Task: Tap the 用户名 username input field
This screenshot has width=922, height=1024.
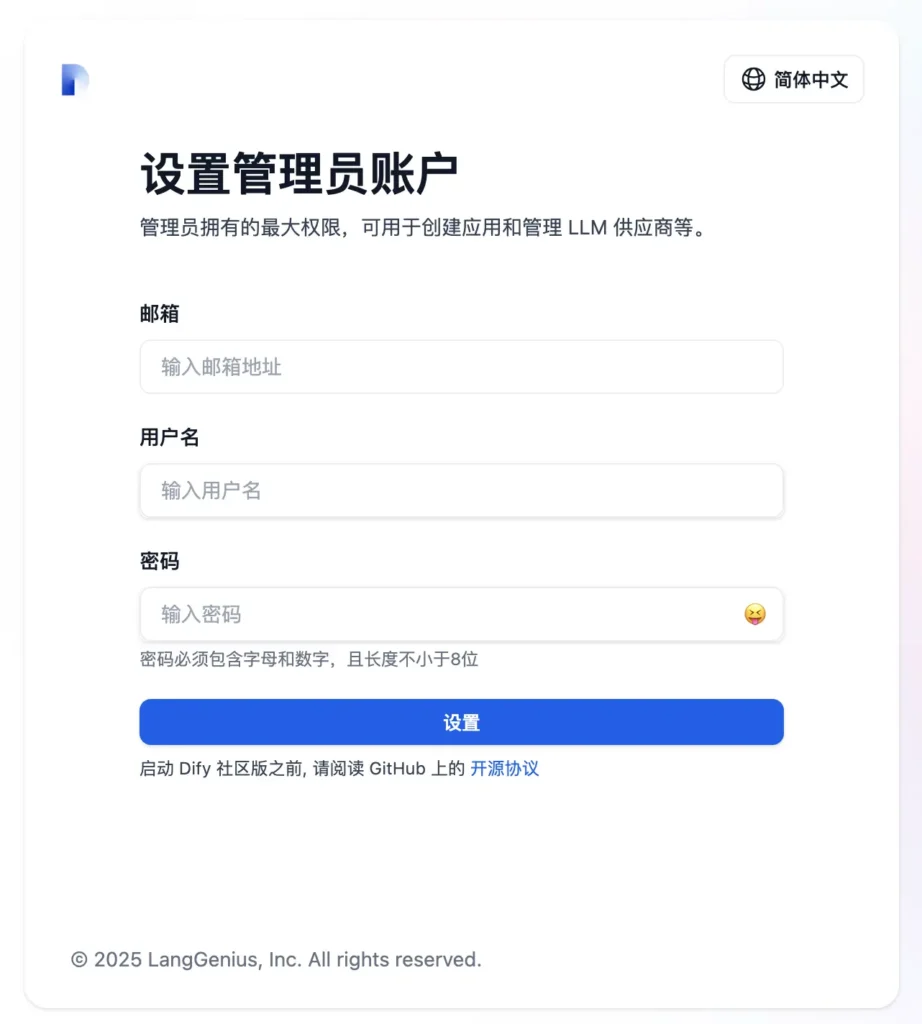Action: (x=461, y=491)
